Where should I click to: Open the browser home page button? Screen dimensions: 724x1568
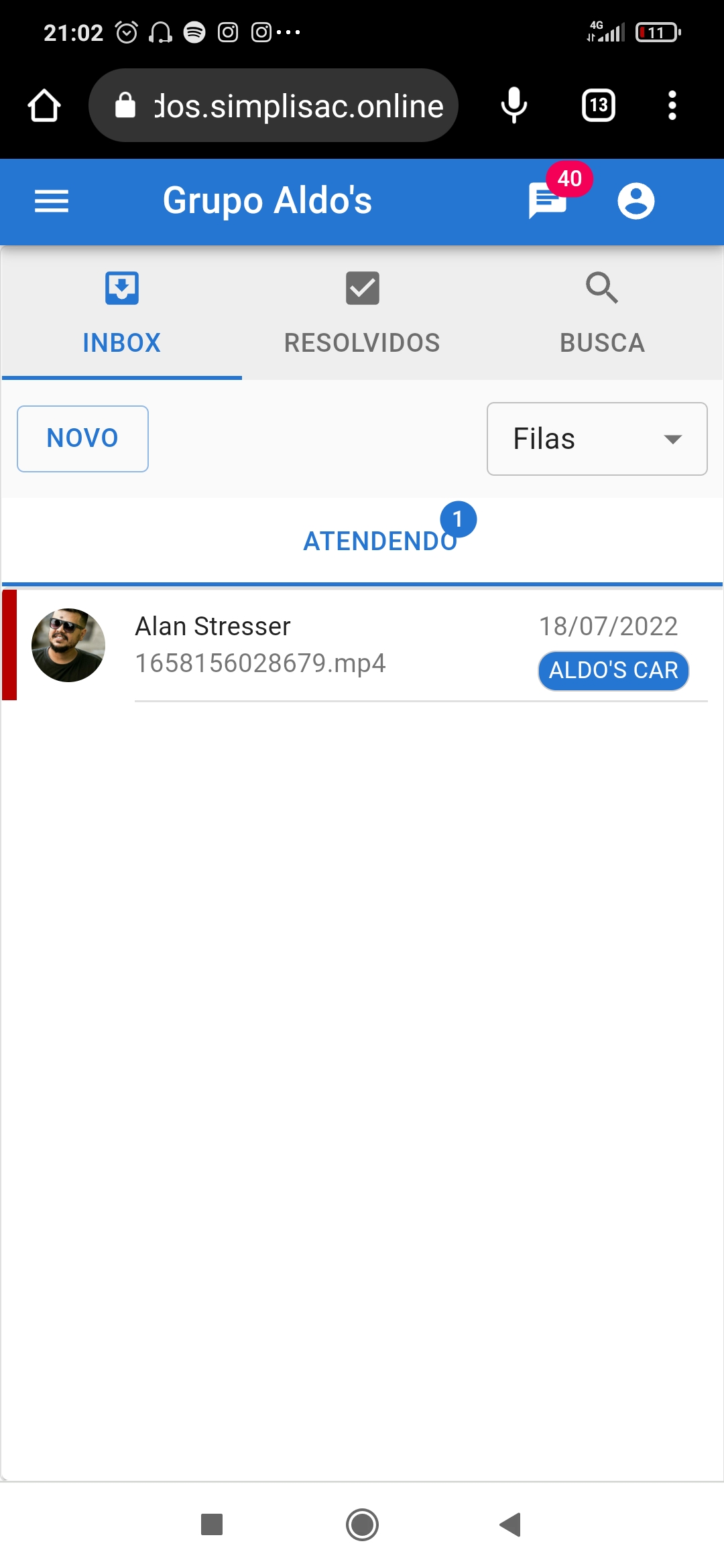[x=44, y=105]
